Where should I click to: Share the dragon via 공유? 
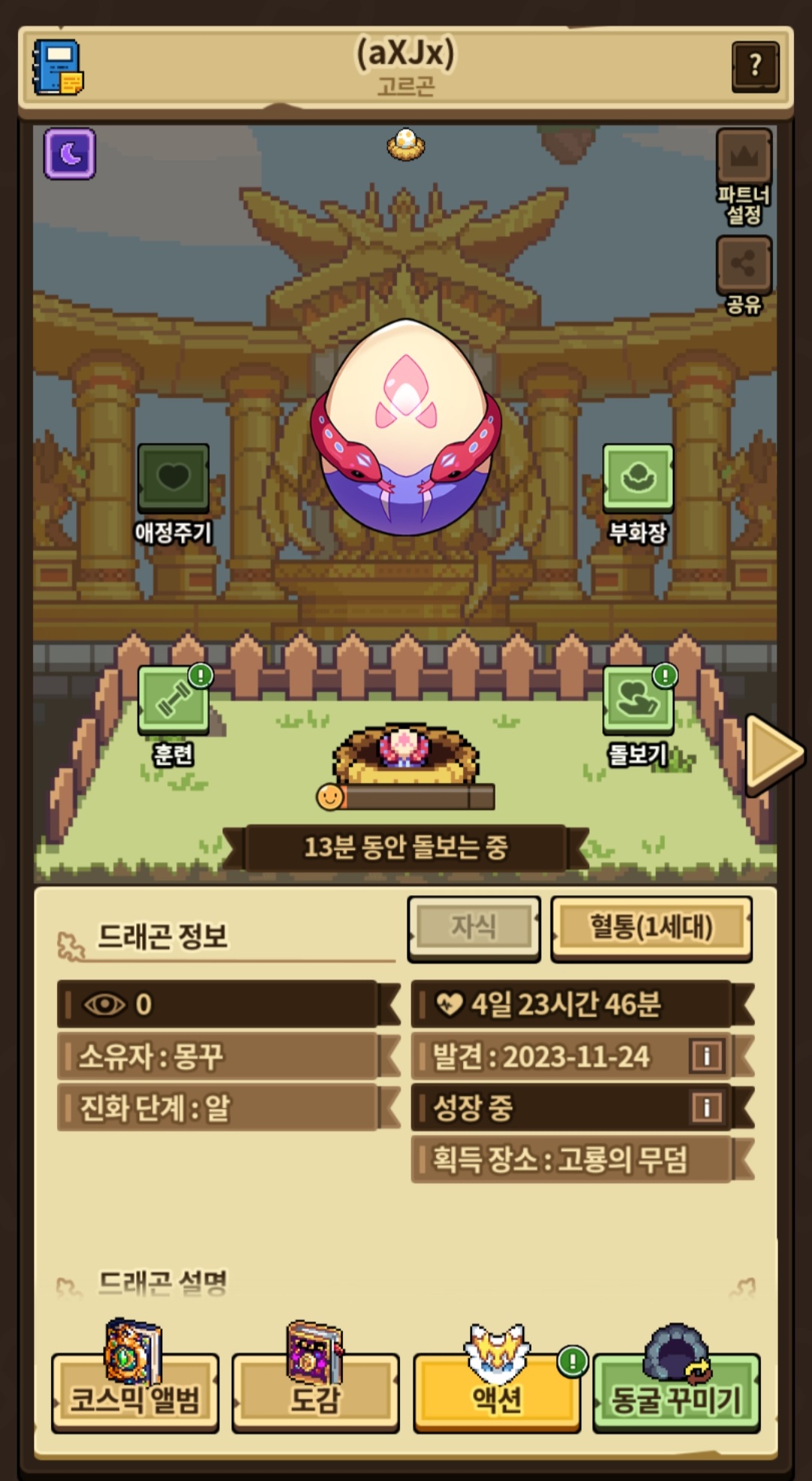744,266
